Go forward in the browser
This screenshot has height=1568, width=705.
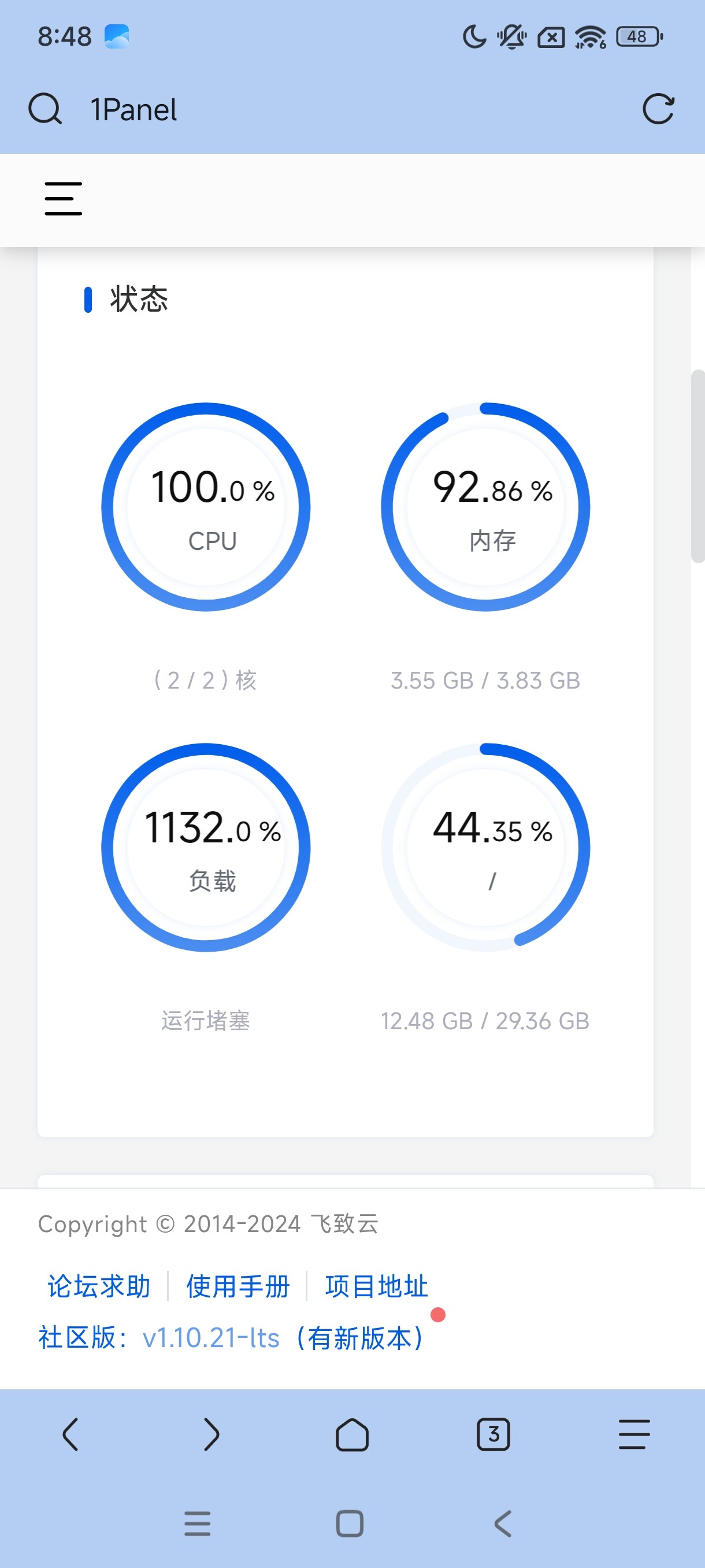[x=211, y=1434]
